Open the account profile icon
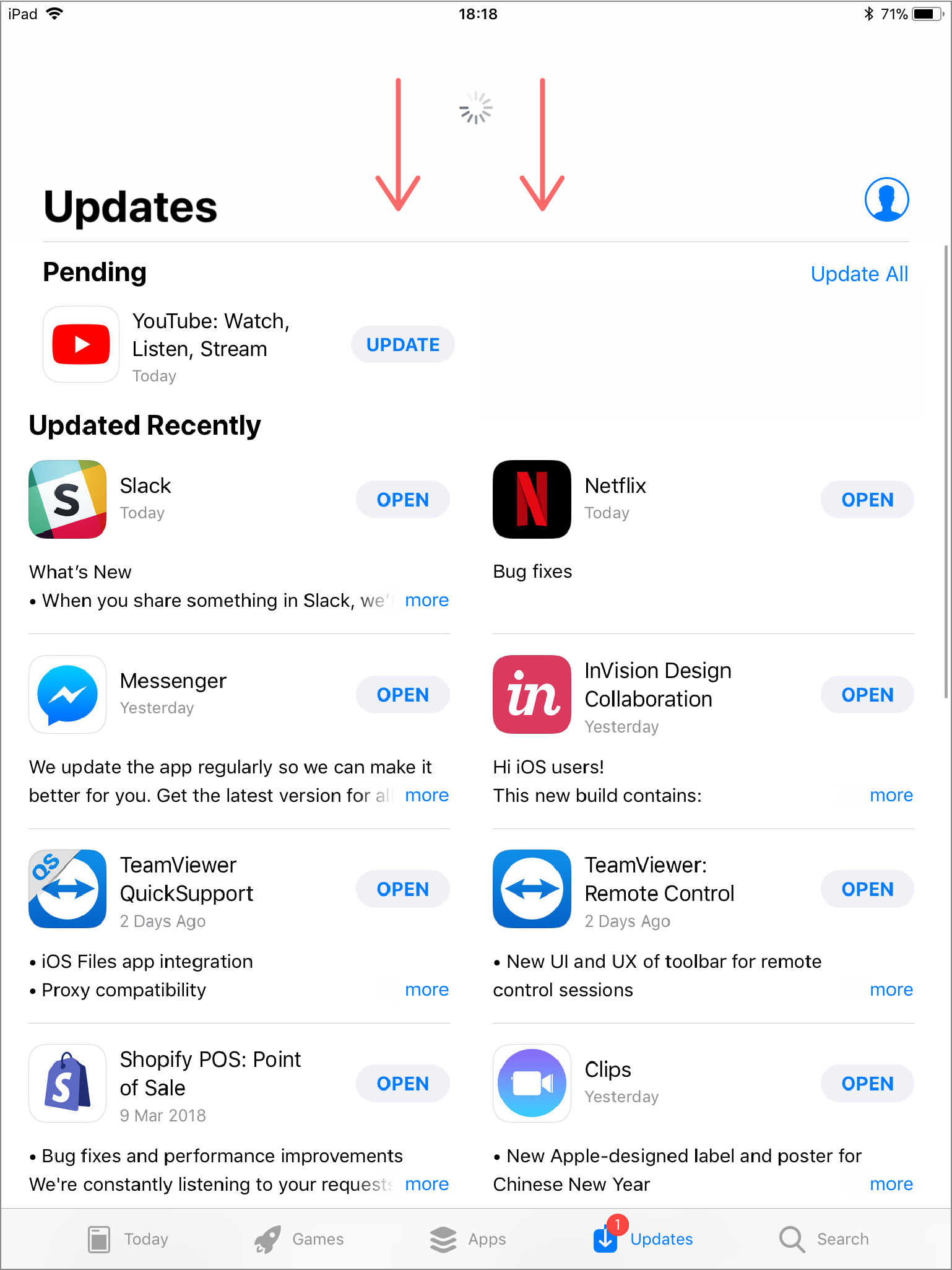This screenshot has height=1270, width=952. 886,200
